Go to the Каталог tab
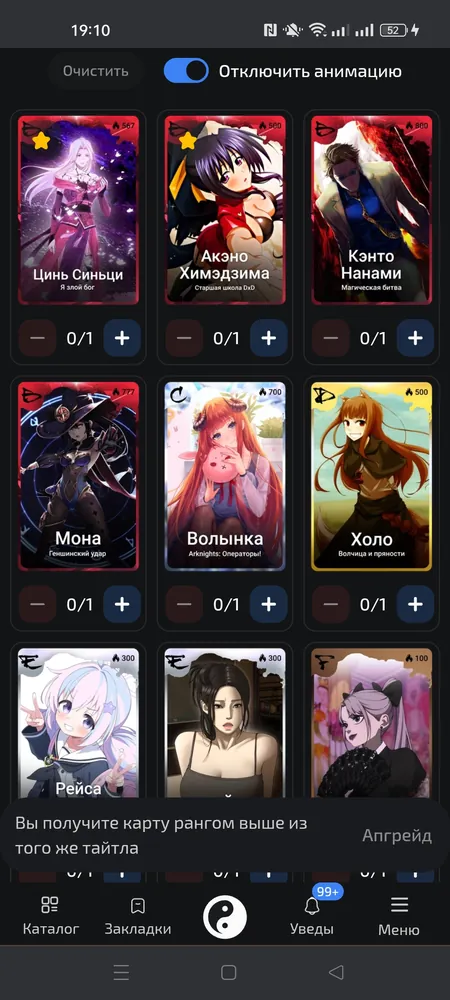 tap(51, 916)
